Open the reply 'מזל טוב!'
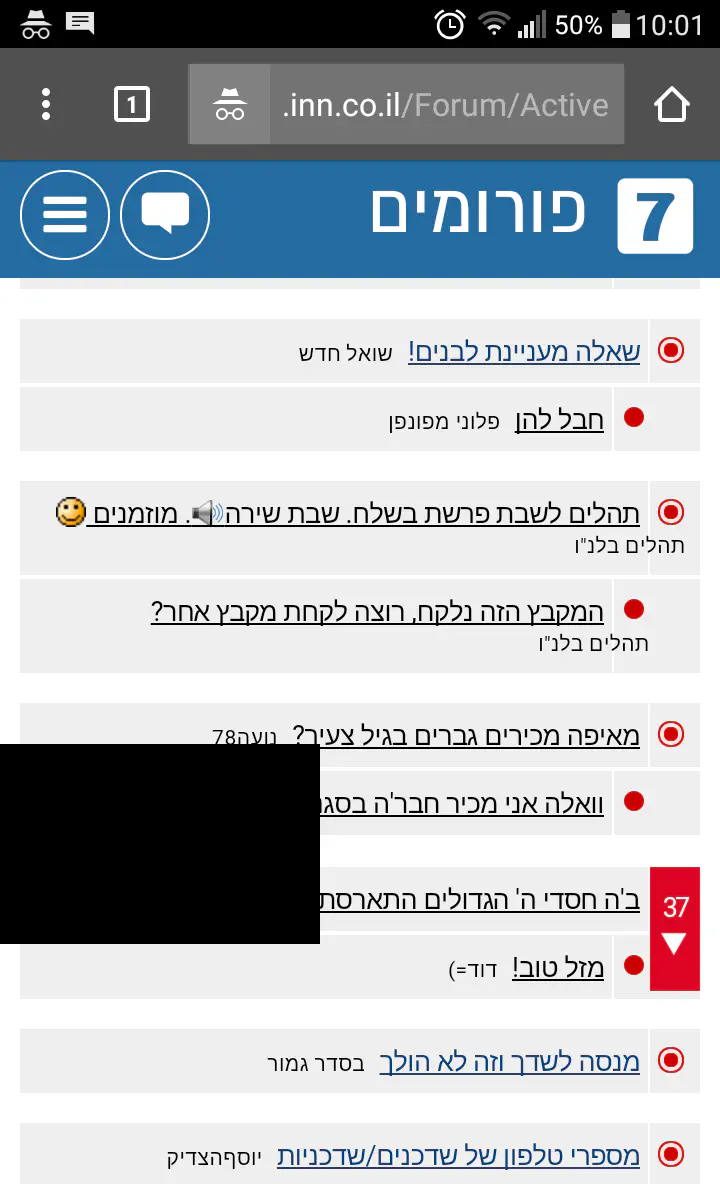The width and height of the screenshot is (720, 1184). pos(558,967)
